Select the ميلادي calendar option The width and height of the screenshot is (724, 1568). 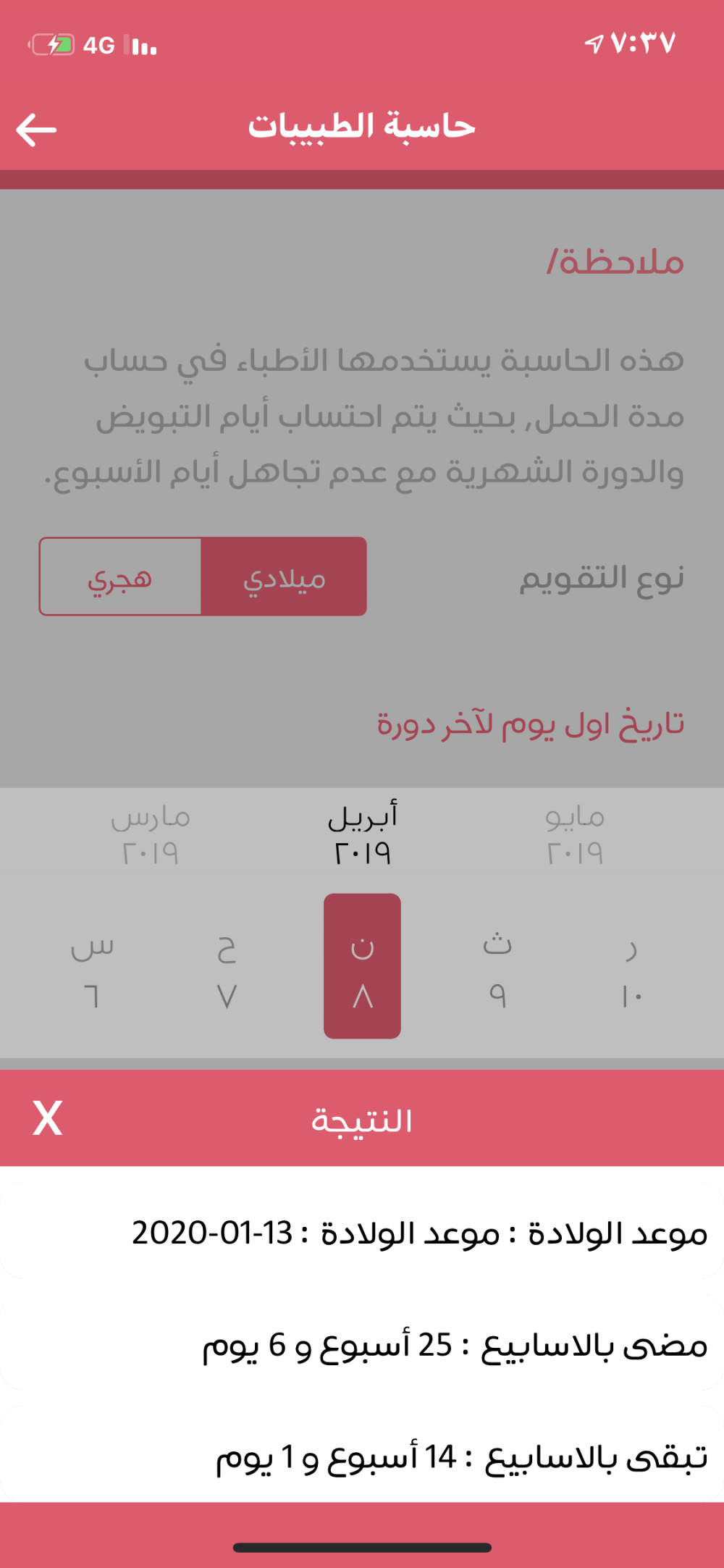click(x=284, y=577)
